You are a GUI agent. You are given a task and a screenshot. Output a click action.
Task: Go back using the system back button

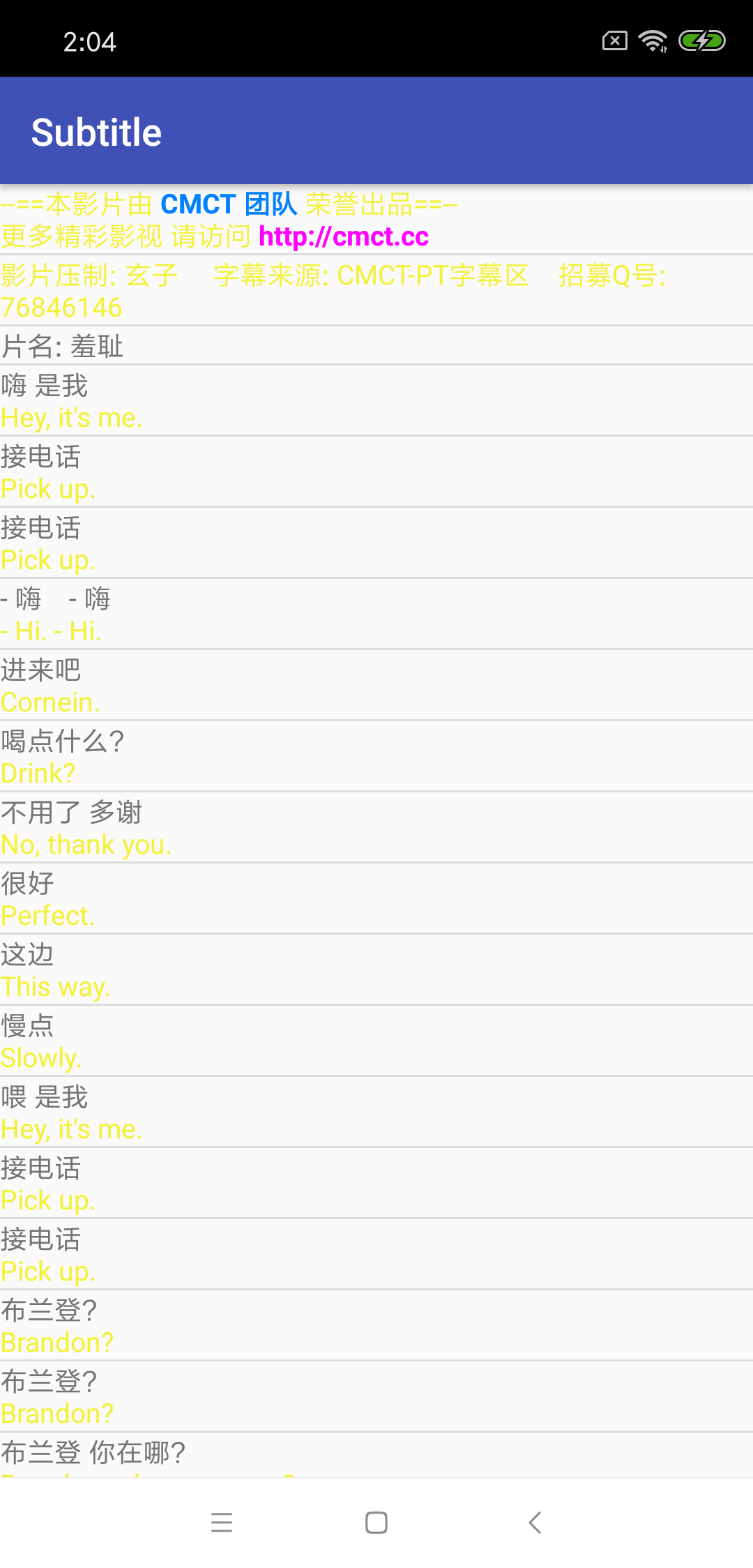point(535,1523)
